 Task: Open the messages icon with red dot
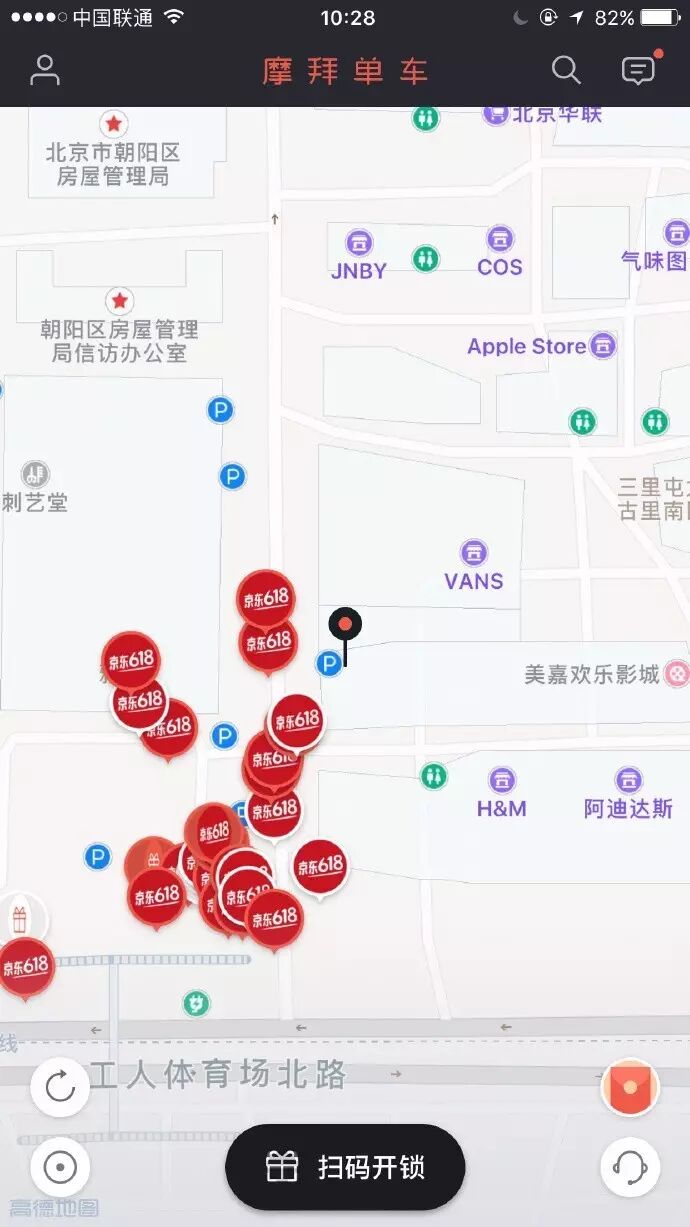pyautogui.click(x=638, y=70)
